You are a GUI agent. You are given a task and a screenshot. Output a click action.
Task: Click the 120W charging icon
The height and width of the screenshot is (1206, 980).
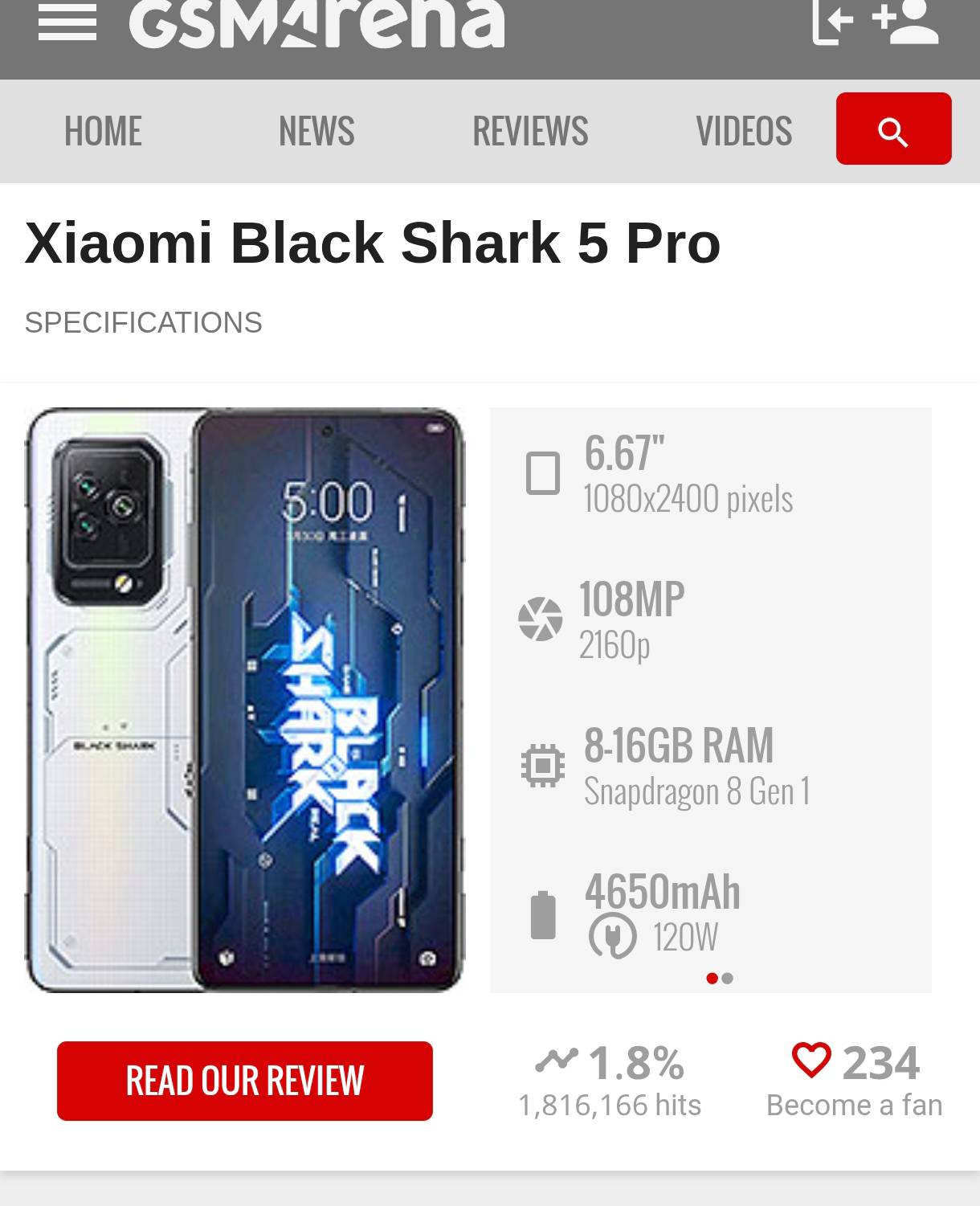coord(615,935)
